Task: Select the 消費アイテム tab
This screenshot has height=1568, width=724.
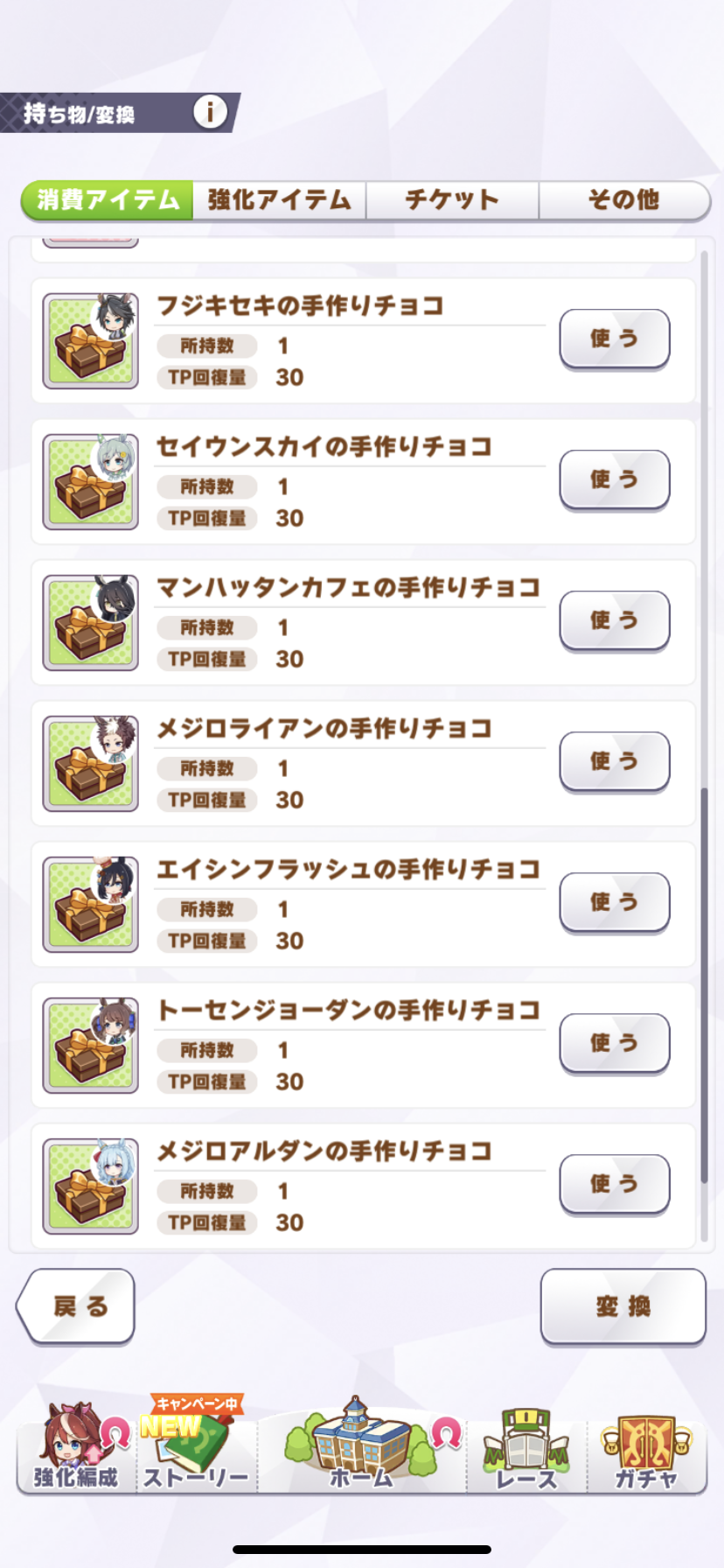Action: coord(108,200)
